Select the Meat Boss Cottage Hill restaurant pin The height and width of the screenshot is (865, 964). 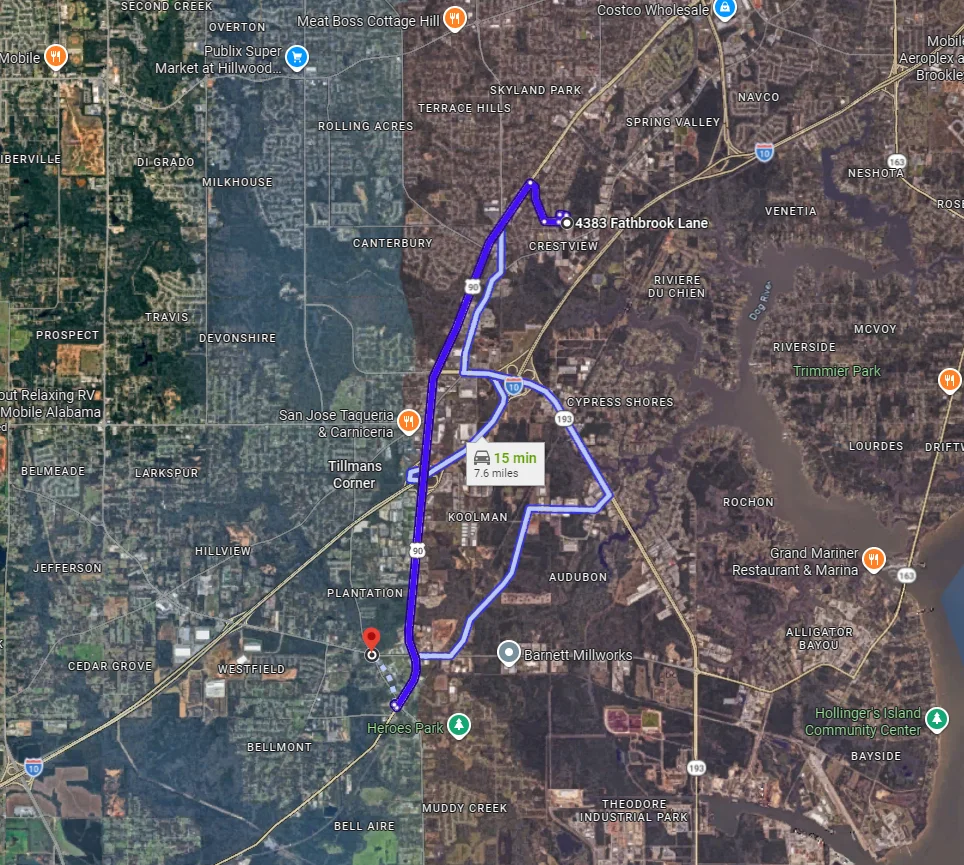(x=455, y=18)
